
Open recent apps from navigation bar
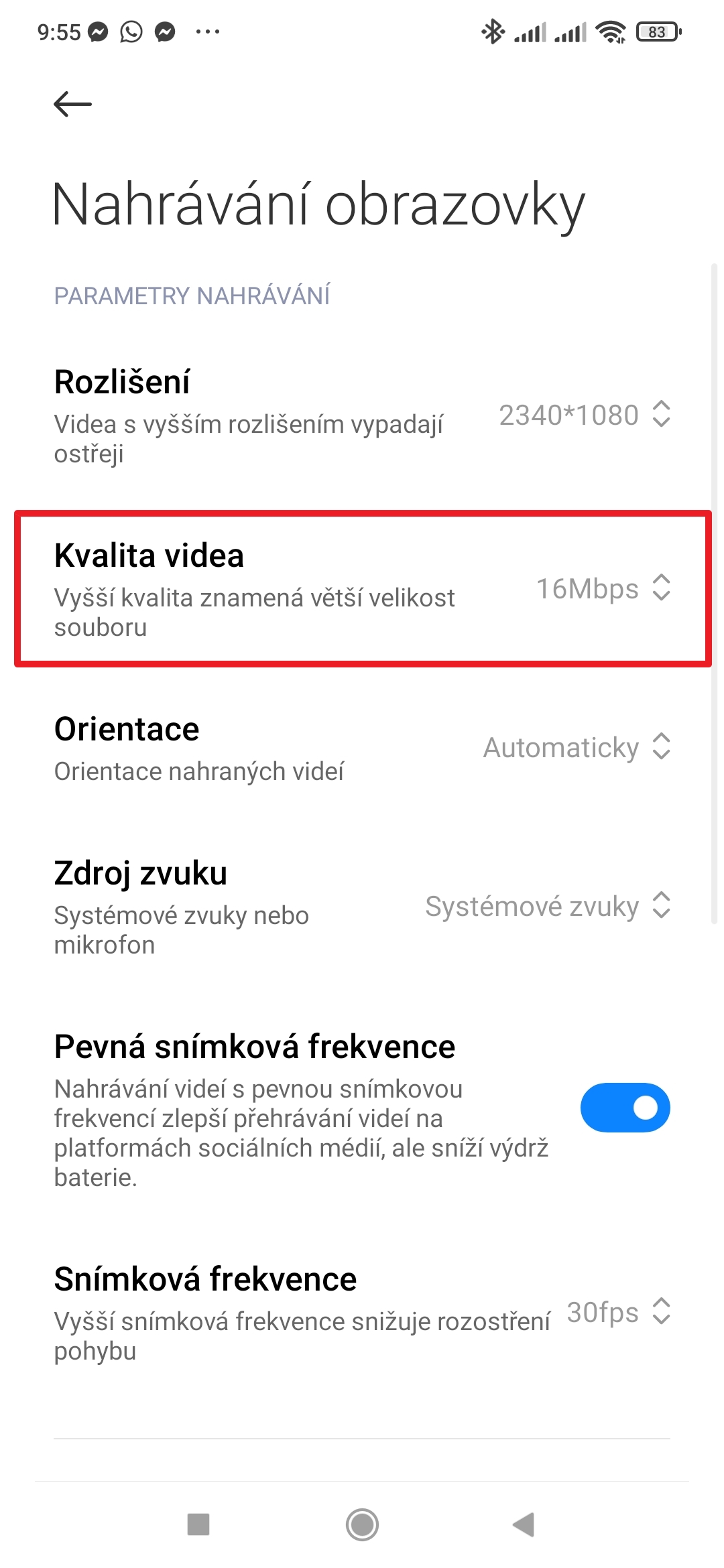tap(198, 1525)
